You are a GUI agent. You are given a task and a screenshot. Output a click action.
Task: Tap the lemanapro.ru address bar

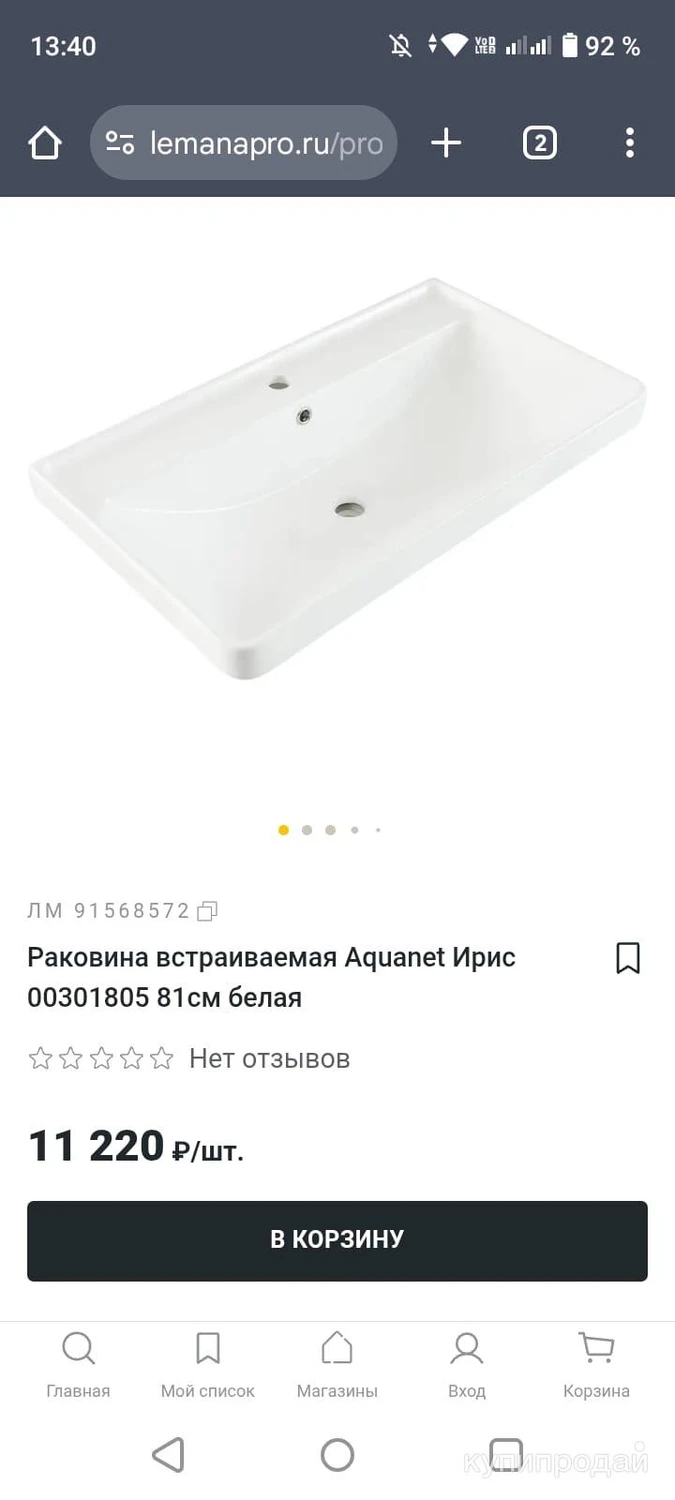(244, 143)
